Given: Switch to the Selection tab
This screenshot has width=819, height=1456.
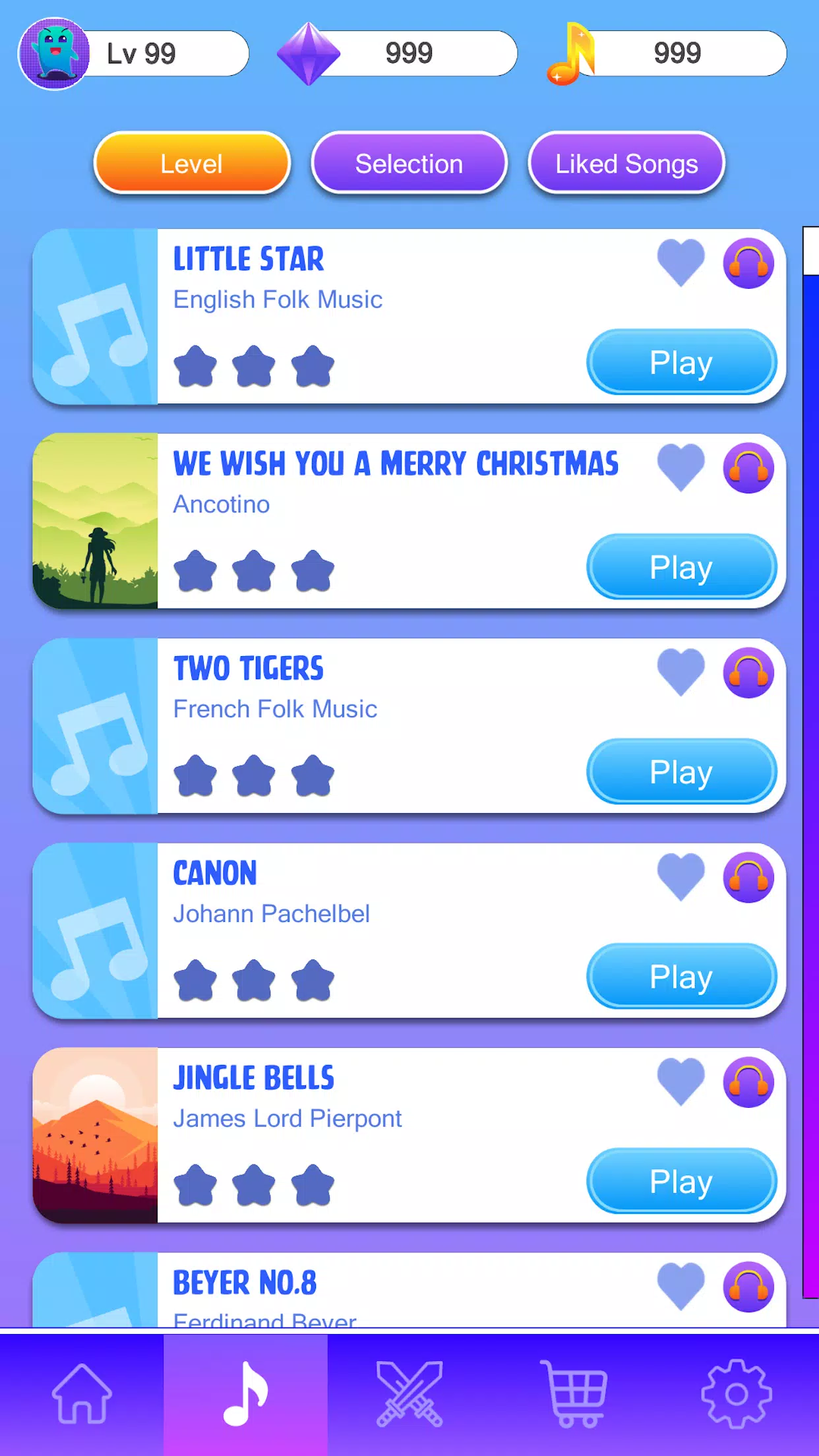Looking at the screenshot, I should pos(409,164).
